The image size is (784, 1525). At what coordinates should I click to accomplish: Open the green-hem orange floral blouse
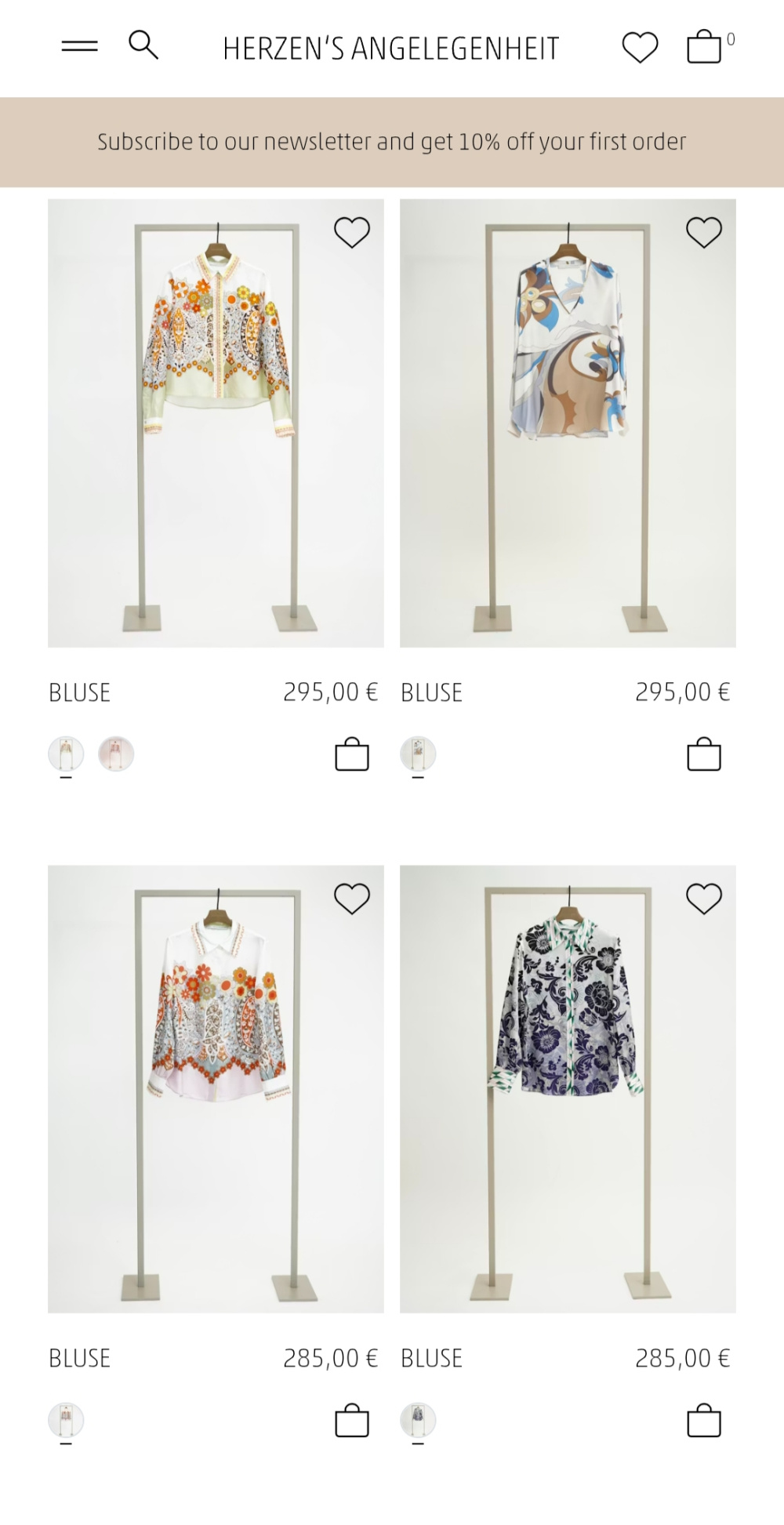click(x=216, y=423)
